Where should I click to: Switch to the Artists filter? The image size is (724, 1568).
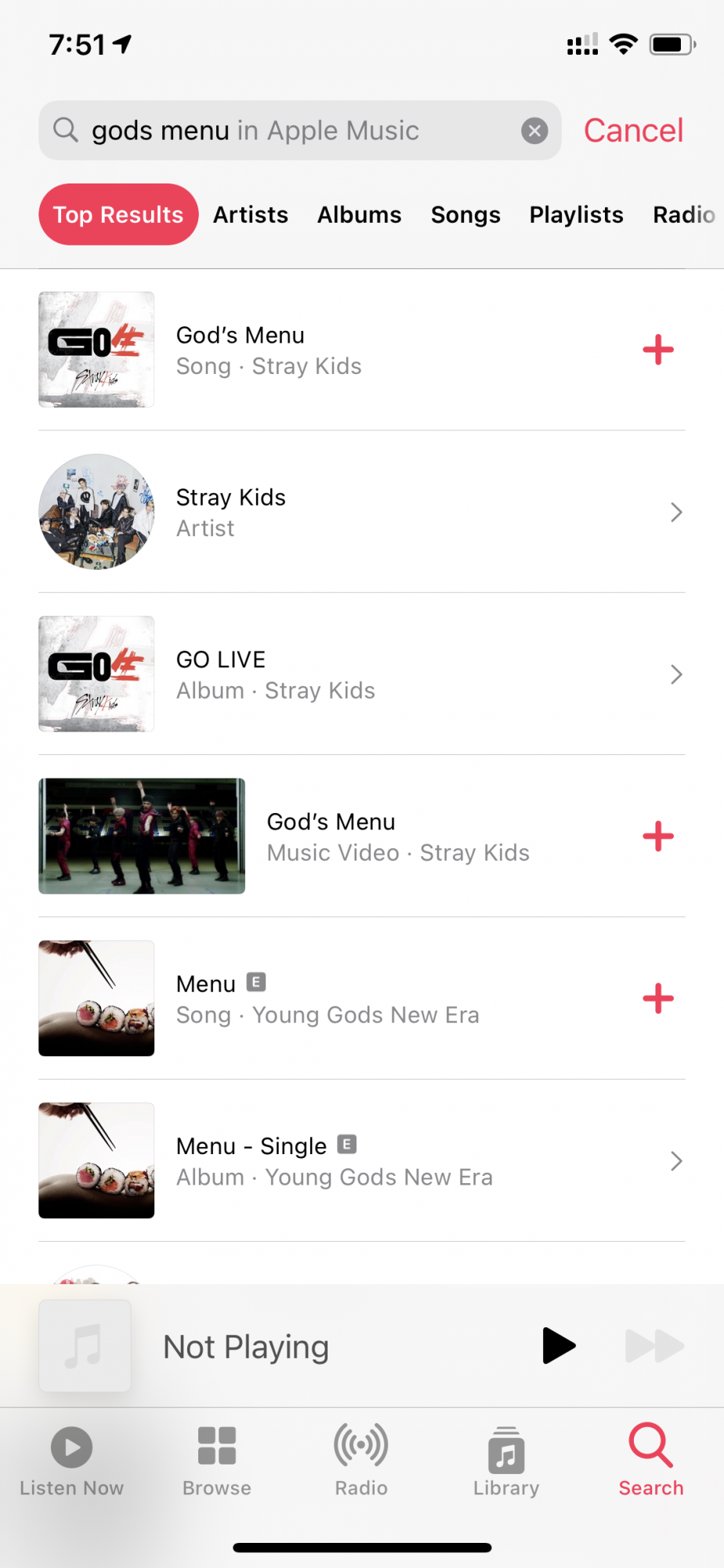[251, 215]
